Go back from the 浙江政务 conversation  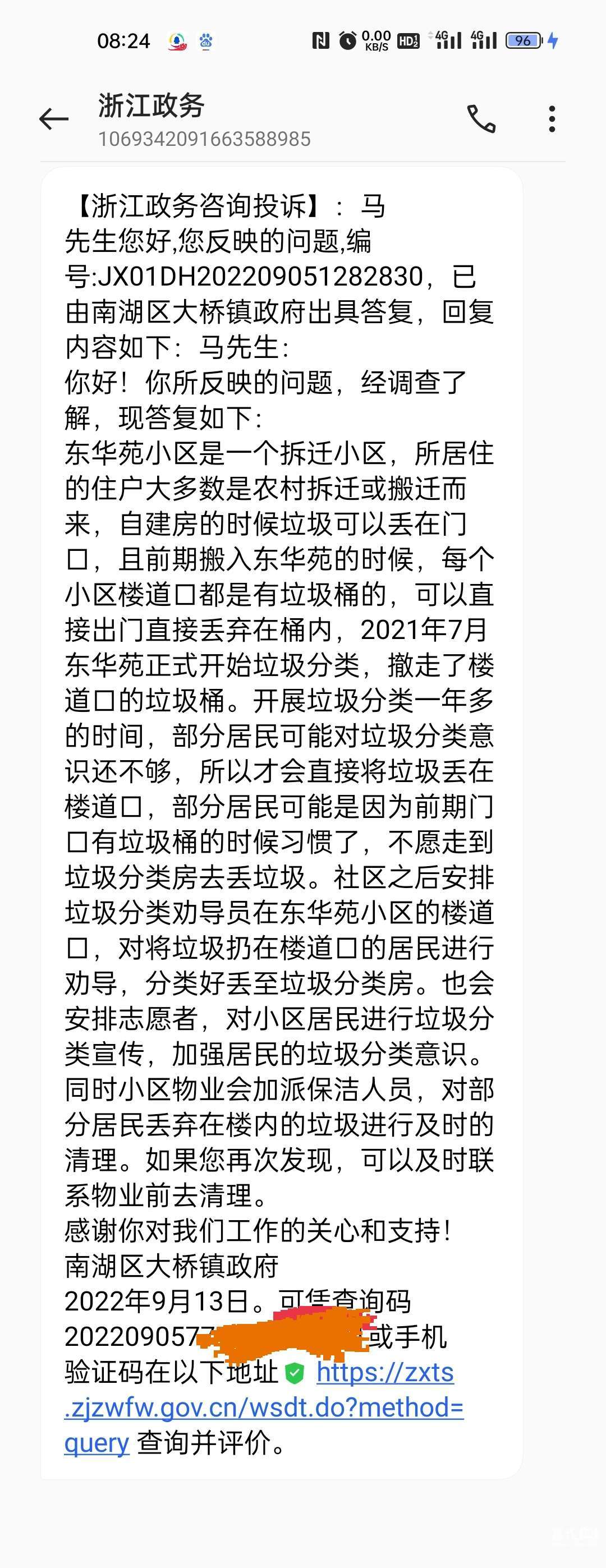pos(54,119)
